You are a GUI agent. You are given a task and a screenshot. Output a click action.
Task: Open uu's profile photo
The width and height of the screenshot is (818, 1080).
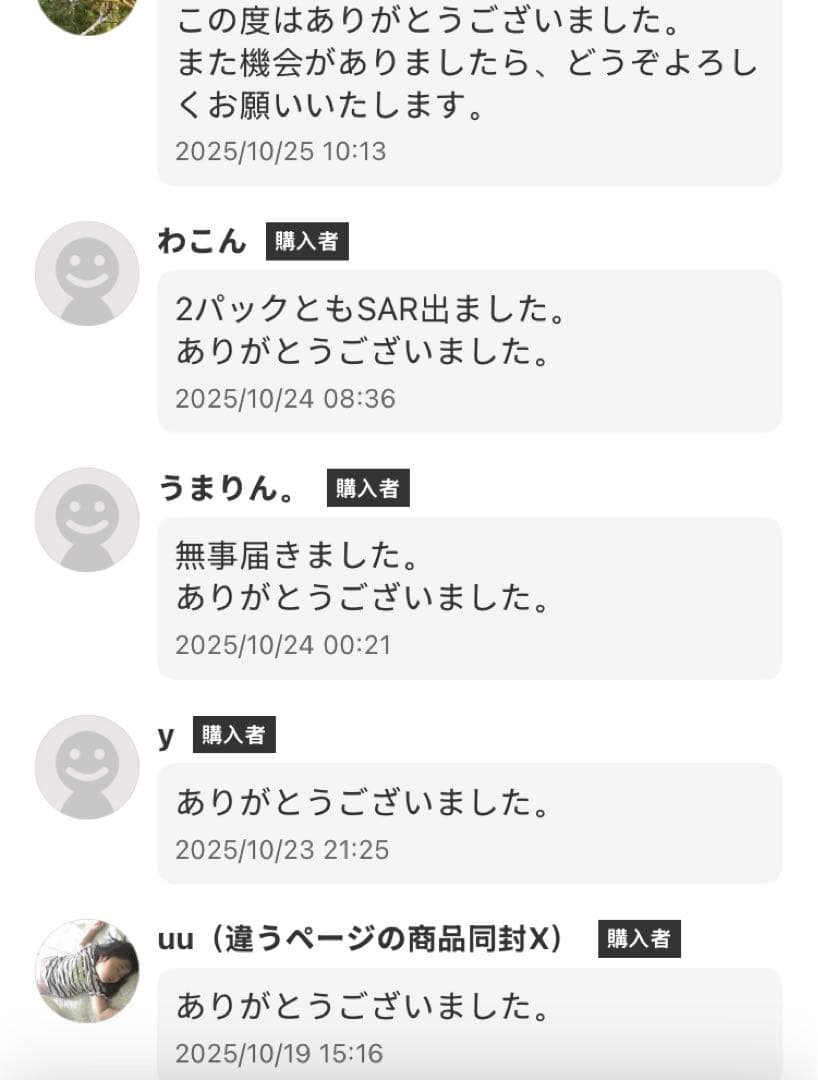pos(87,971)
